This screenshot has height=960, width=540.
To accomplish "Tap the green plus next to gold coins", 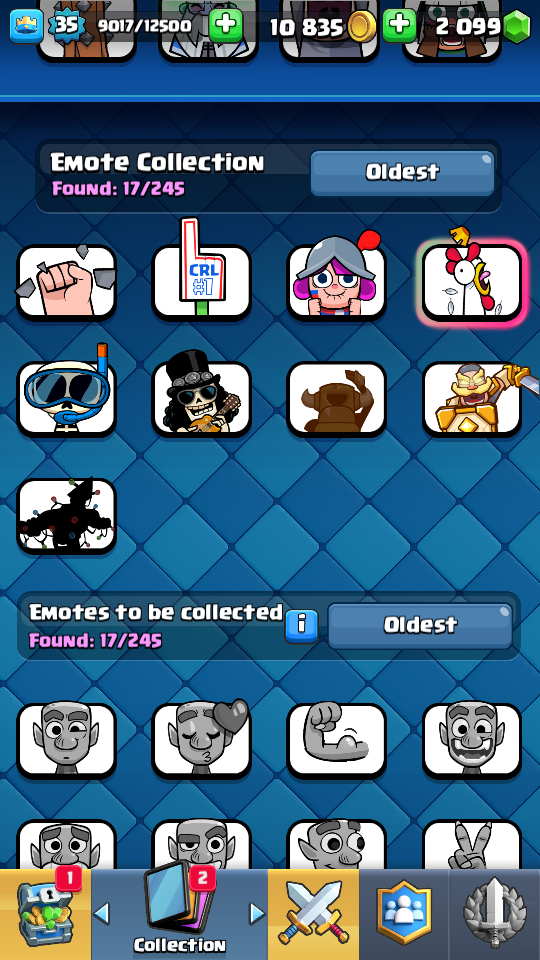I will tap(399, 26).
